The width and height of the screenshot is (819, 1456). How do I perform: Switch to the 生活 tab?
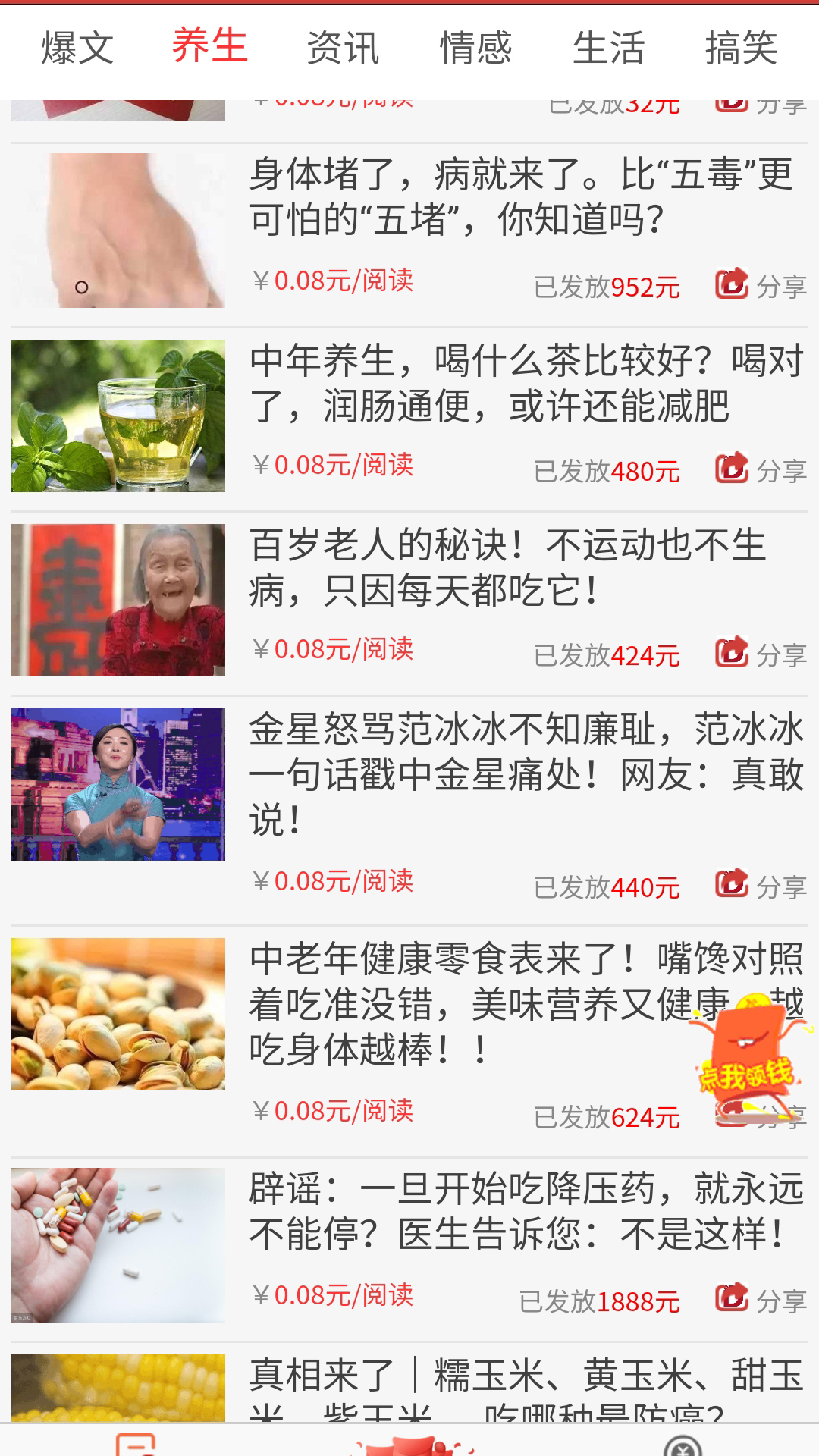click(x=608, y=49)
